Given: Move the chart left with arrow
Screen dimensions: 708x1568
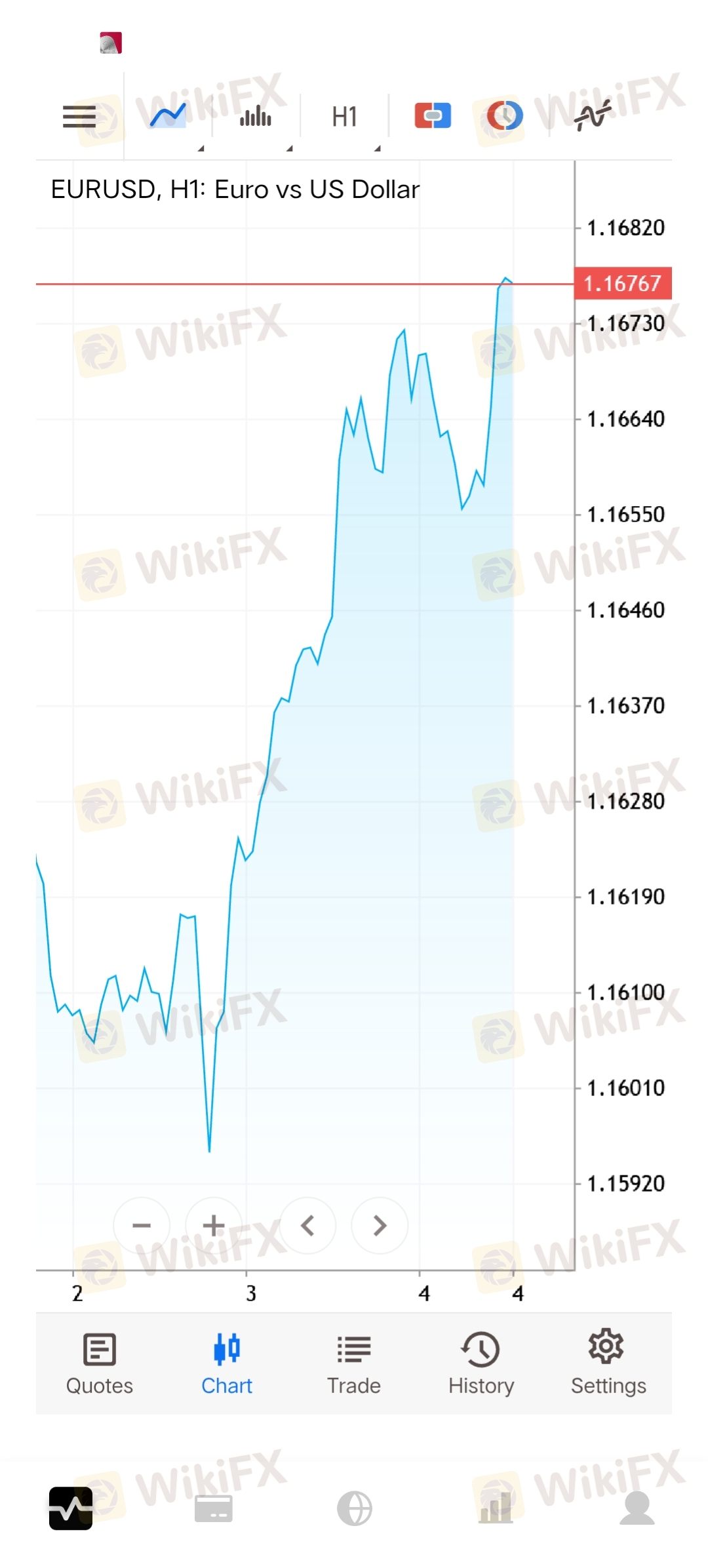Looking at the screenshot, I should (307, 1225).
